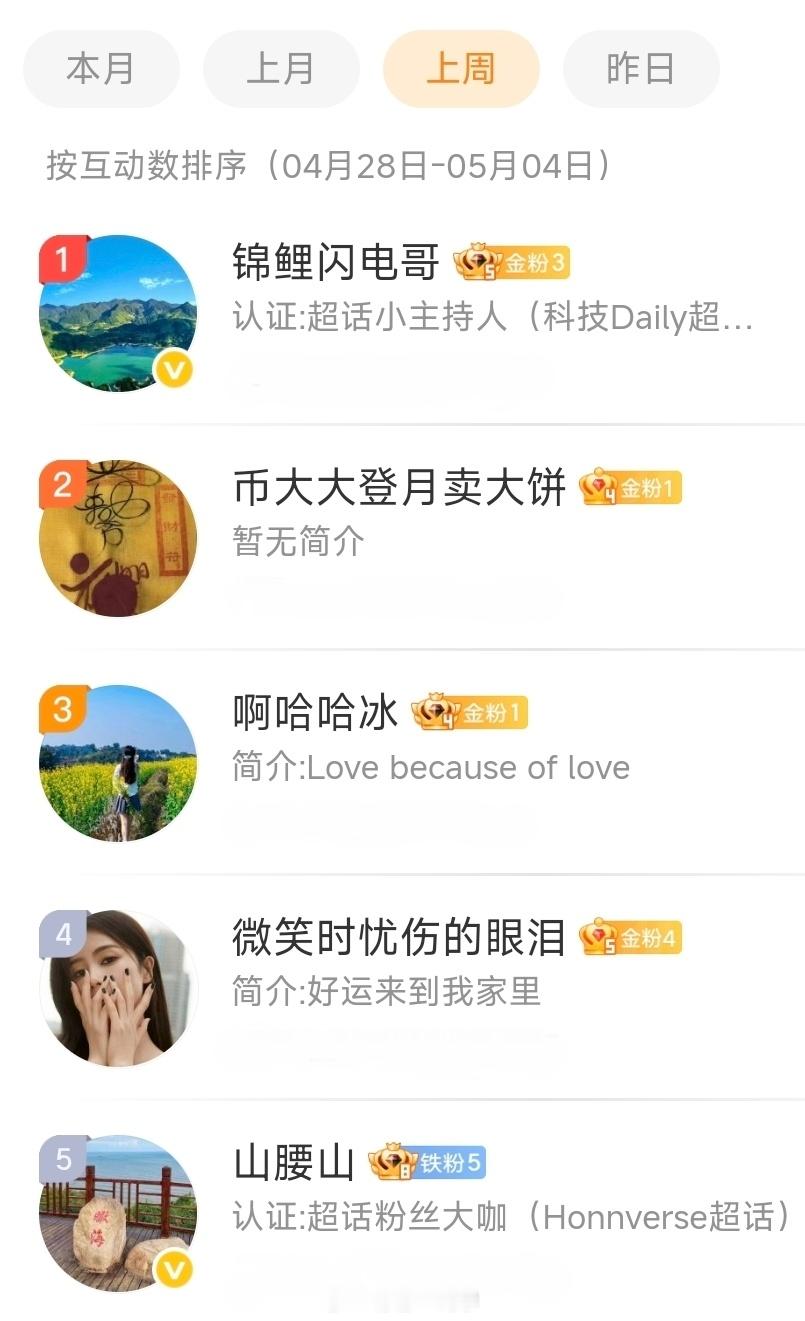Viewport: 805px width, 1321px height.
Task: Switch to the 本月 tab
Action: click(x=101, y=69)
